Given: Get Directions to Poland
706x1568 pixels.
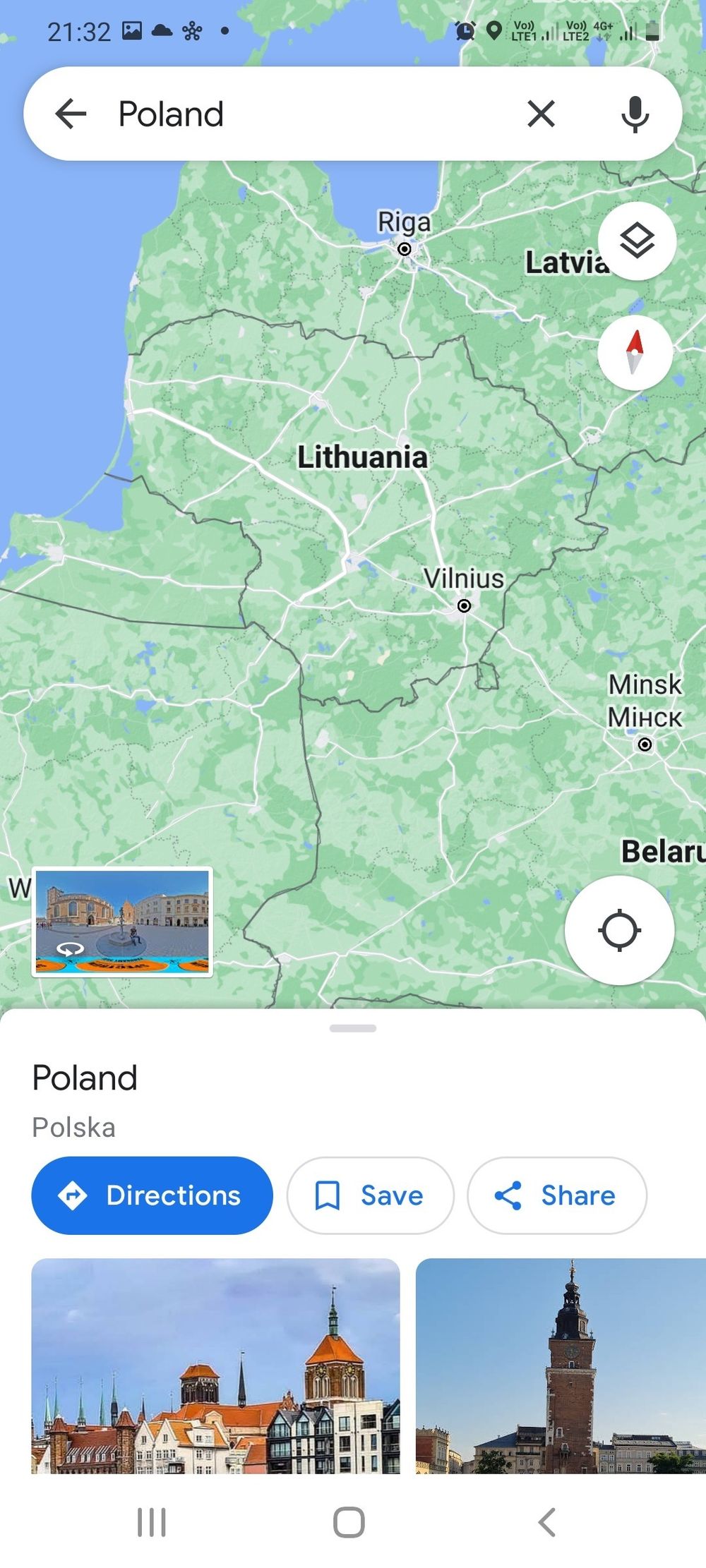Looking at the screenshot, I should pos(152,1195).
